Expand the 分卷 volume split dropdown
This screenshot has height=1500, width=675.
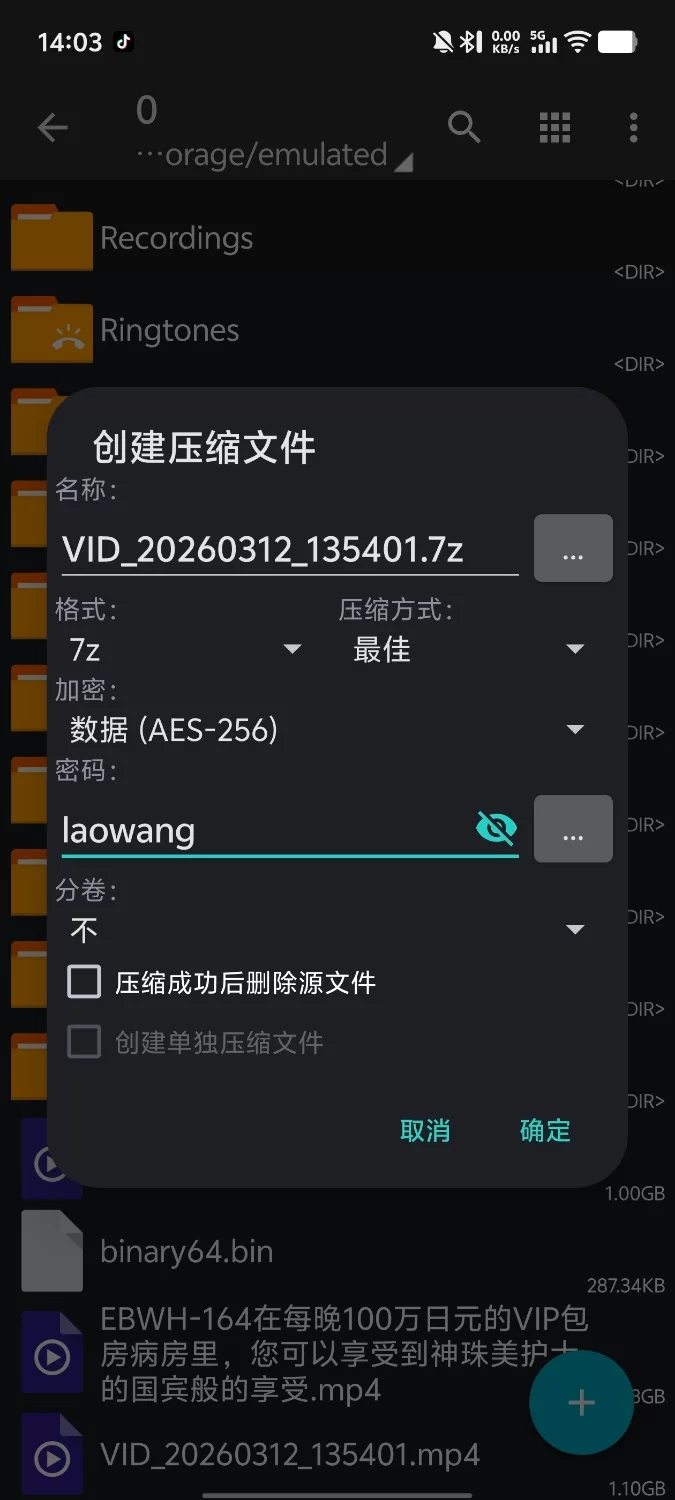[325, 930]
